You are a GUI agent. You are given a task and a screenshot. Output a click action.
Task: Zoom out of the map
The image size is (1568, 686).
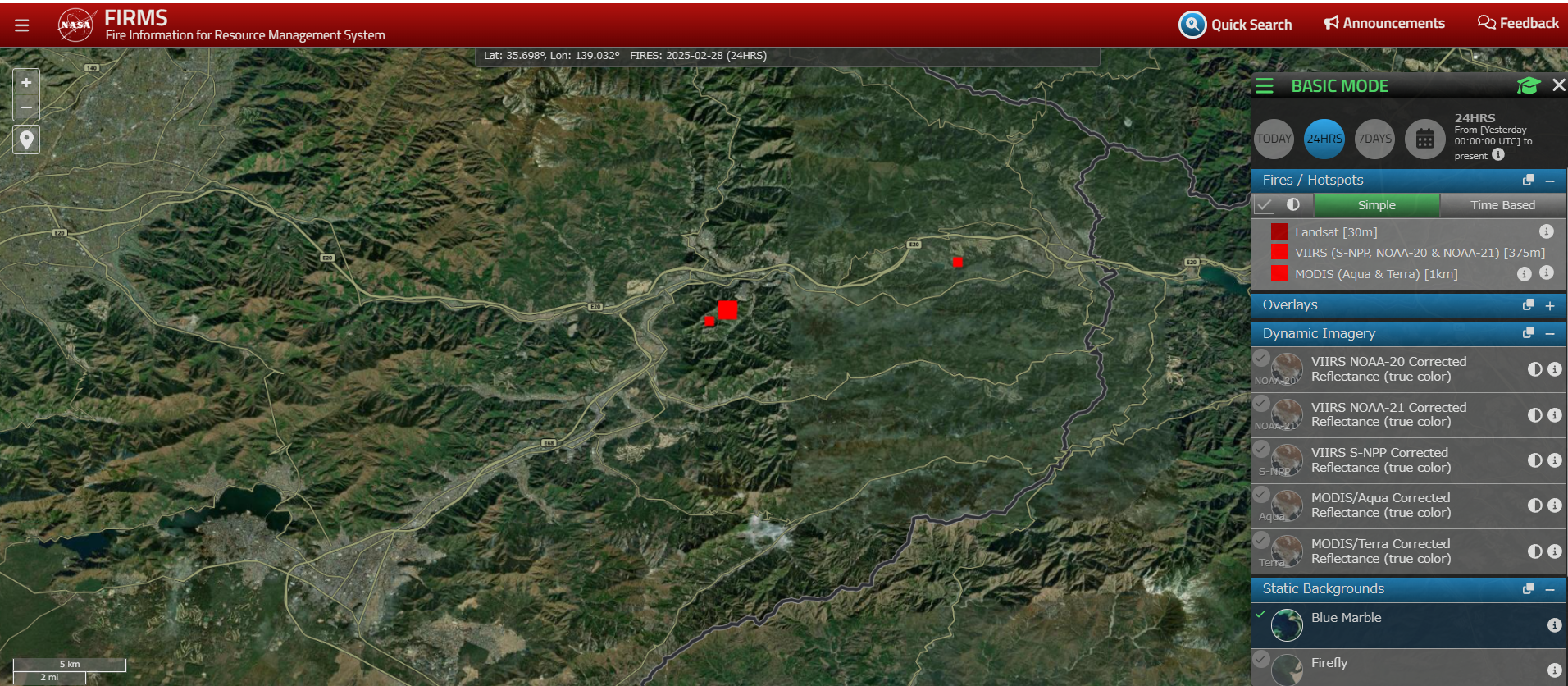click(x=26, y=107)
